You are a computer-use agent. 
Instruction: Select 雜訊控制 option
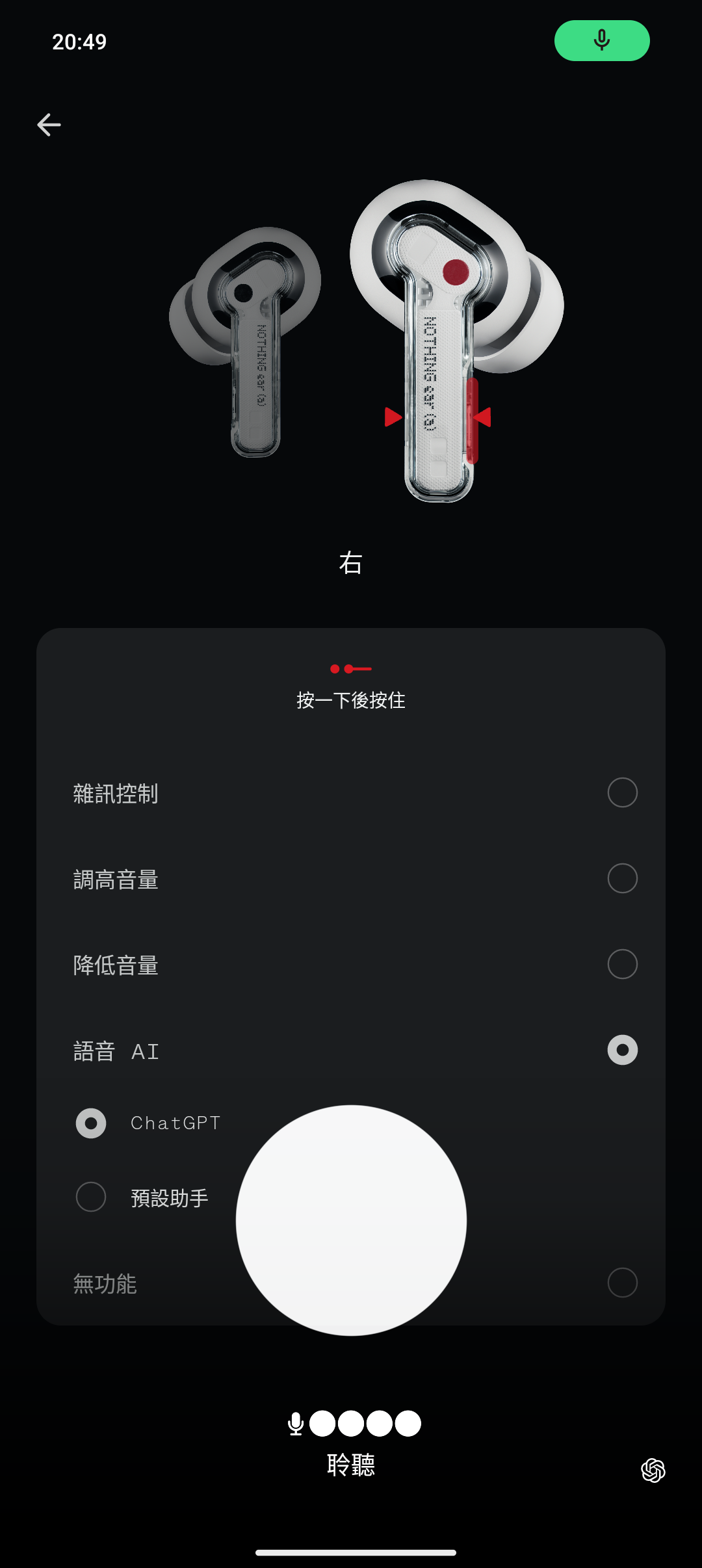coord(622,792)
